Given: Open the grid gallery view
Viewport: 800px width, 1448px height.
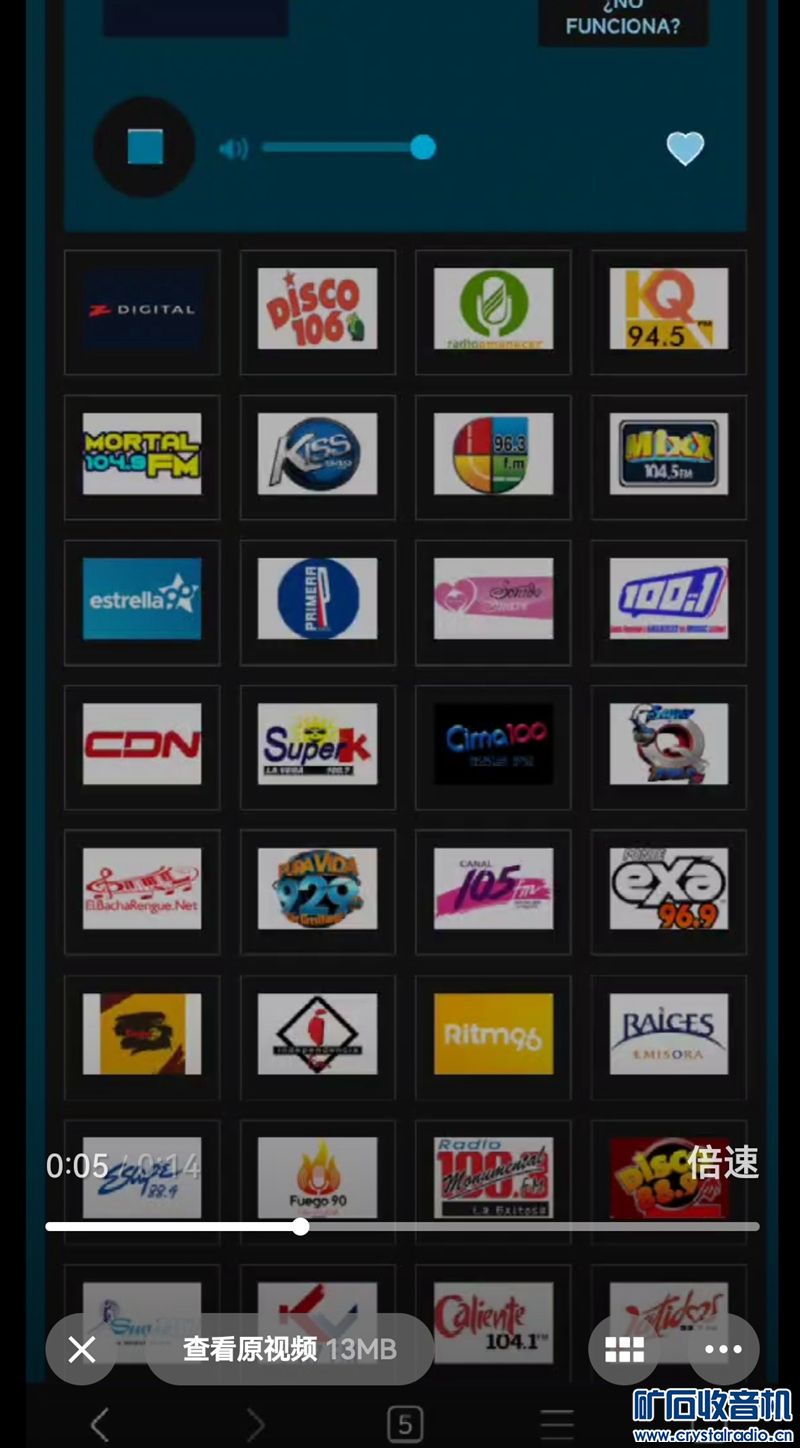Looking at the screenshot, I should click(624, 1350).
